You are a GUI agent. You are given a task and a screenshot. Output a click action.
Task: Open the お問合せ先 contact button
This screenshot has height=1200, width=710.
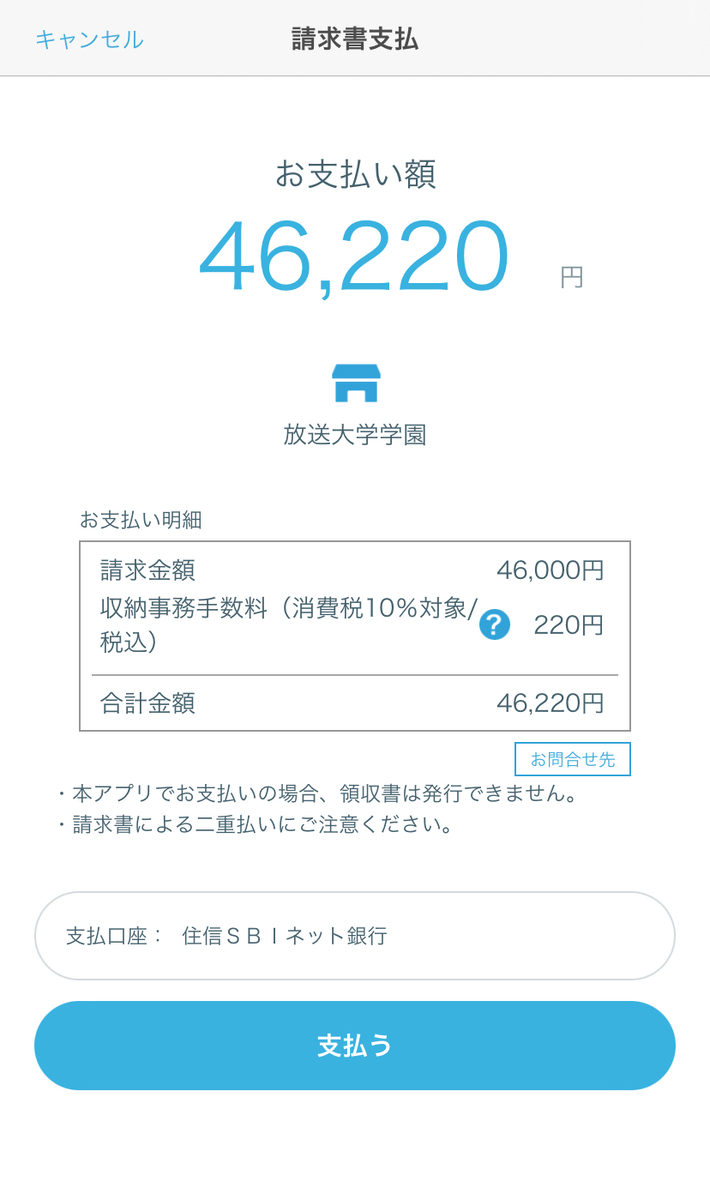click(x=572, y=759)
